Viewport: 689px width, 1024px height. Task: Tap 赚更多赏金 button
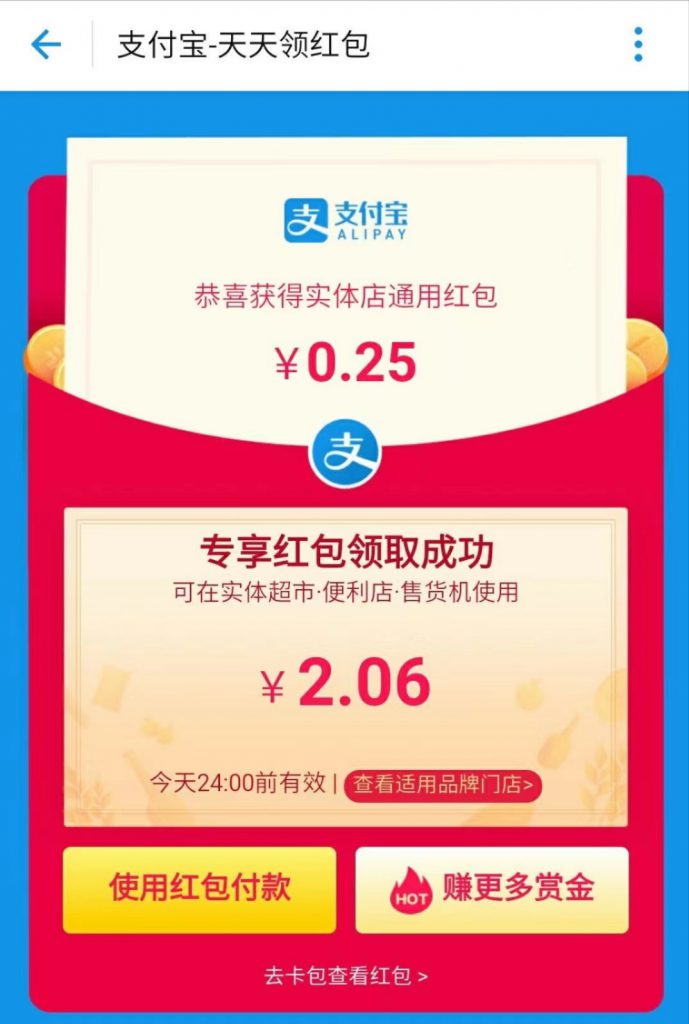tap(492, 890)
